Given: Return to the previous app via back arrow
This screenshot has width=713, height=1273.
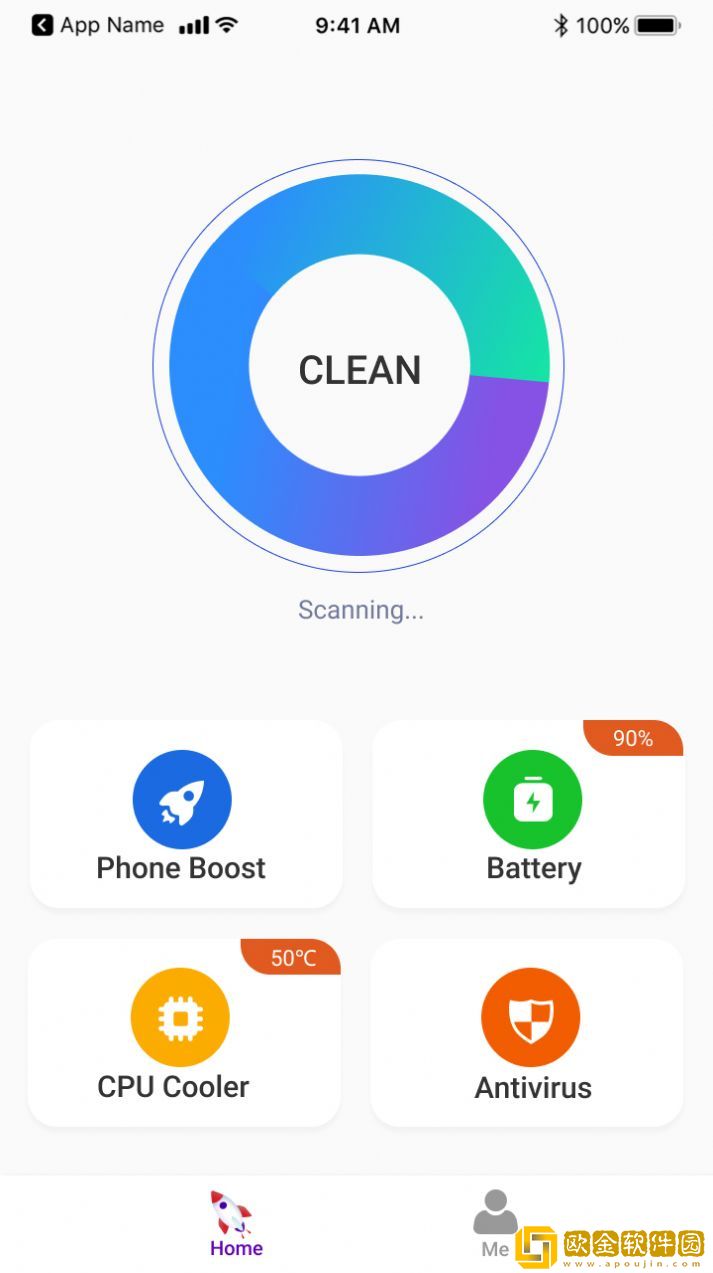Looking at the screenshot, I should (x=42, y=25).
